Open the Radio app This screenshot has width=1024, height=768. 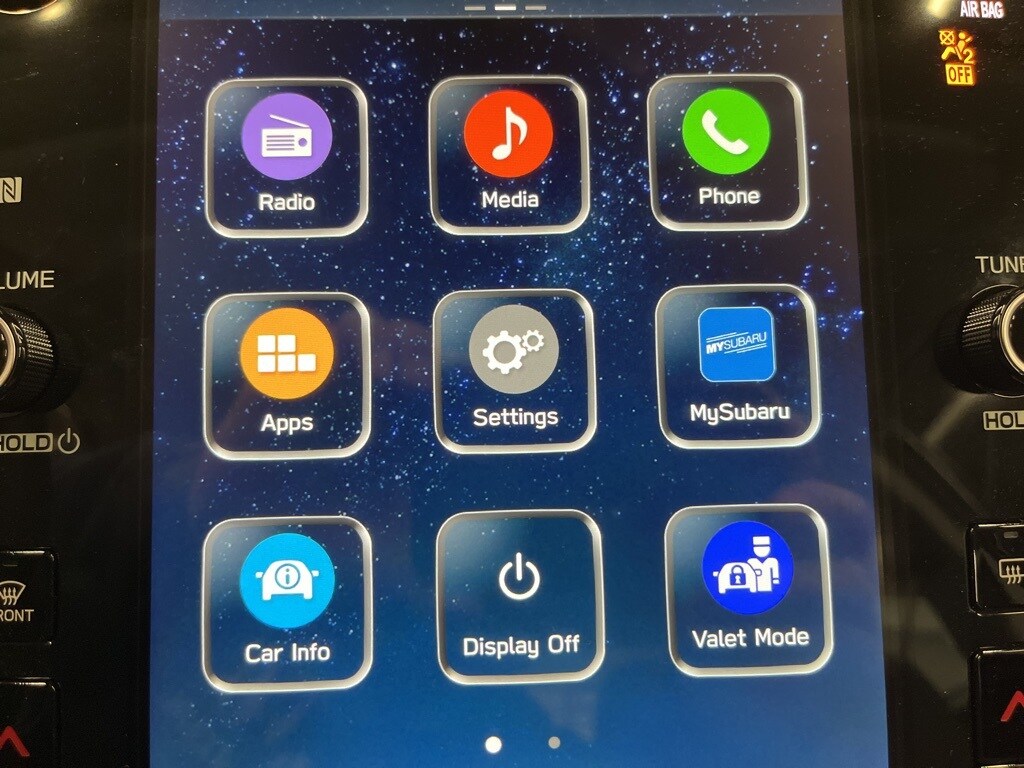286,157
